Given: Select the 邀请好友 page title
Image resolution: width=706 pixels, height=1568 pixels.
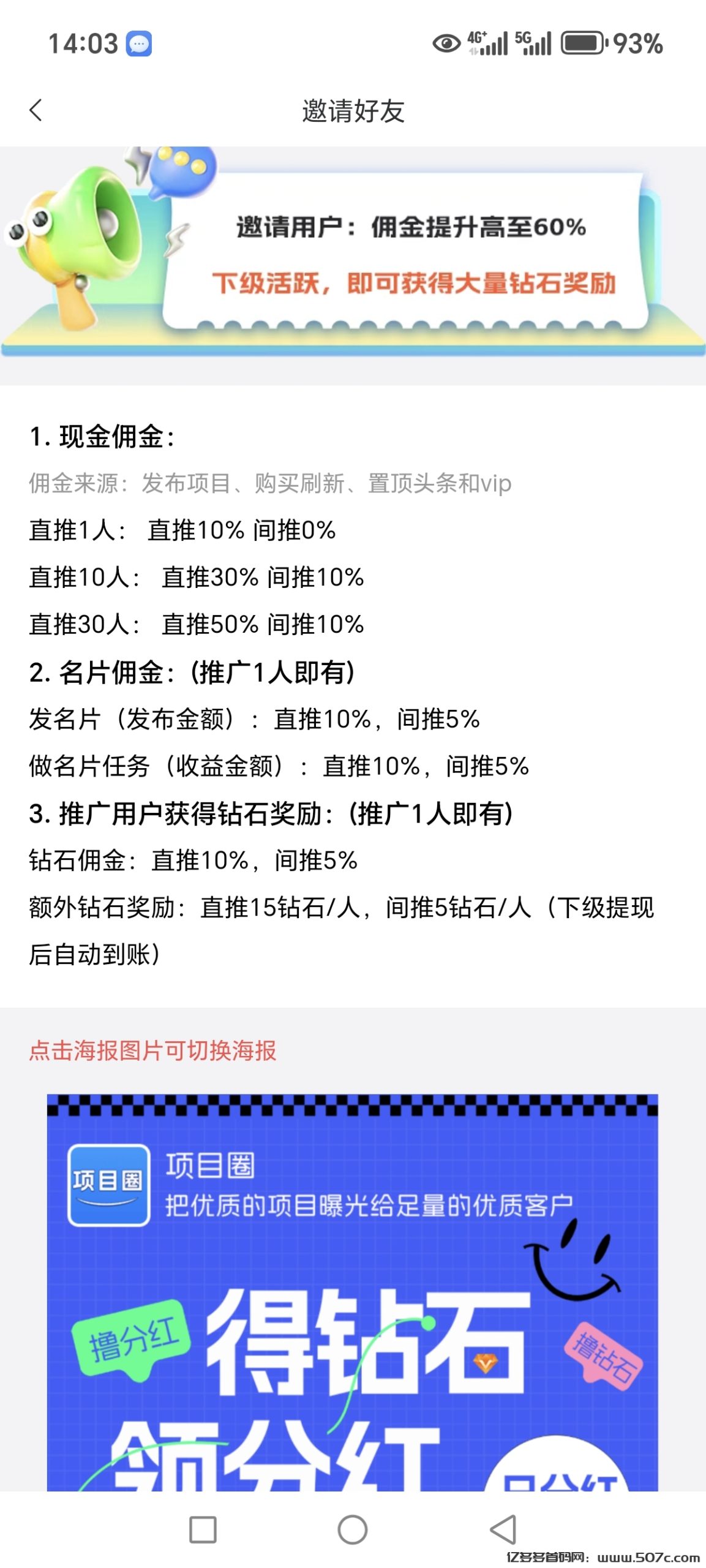Looking at the screenshot, I should coord(353,110).
